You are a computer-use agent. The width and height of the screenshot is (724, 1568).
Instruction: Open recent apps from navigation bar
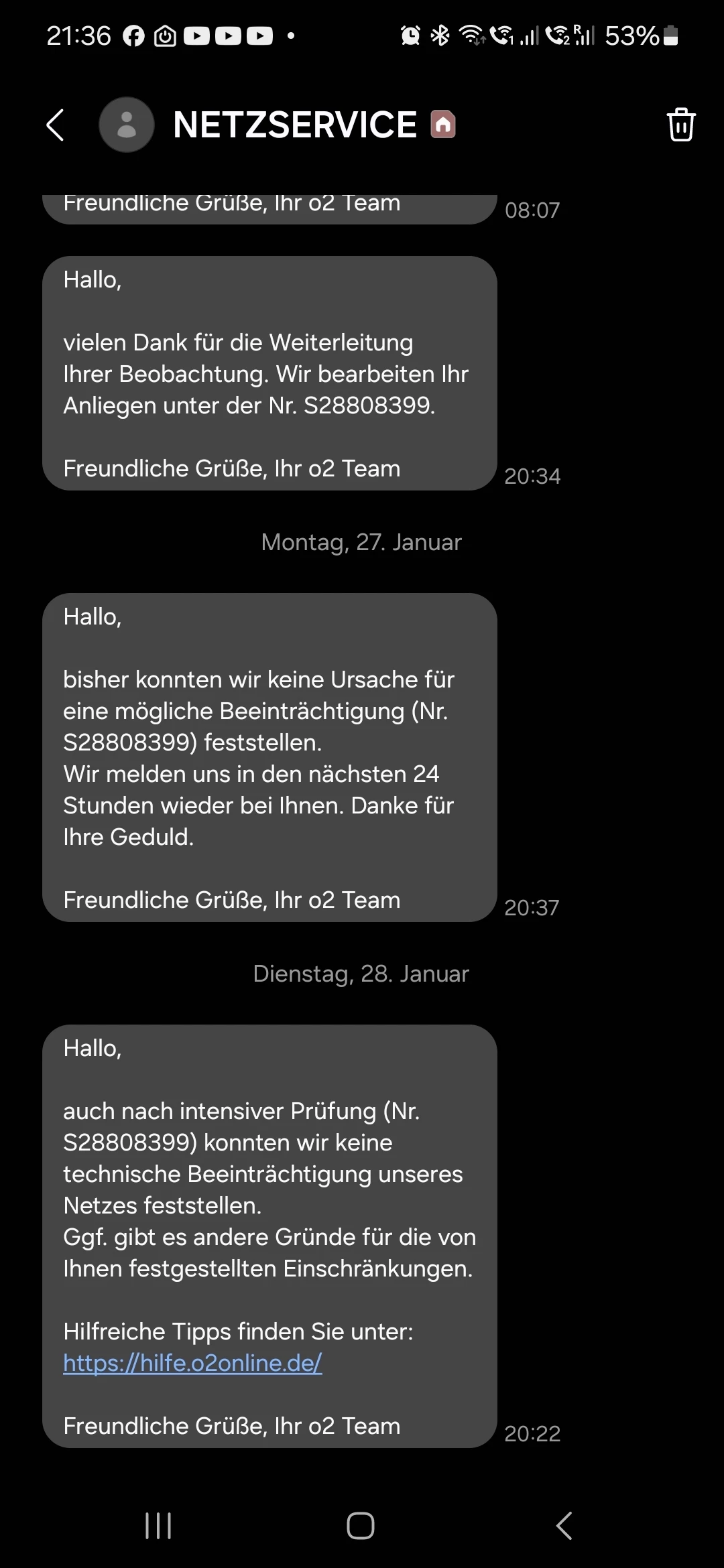click(x=158, y=1526)
